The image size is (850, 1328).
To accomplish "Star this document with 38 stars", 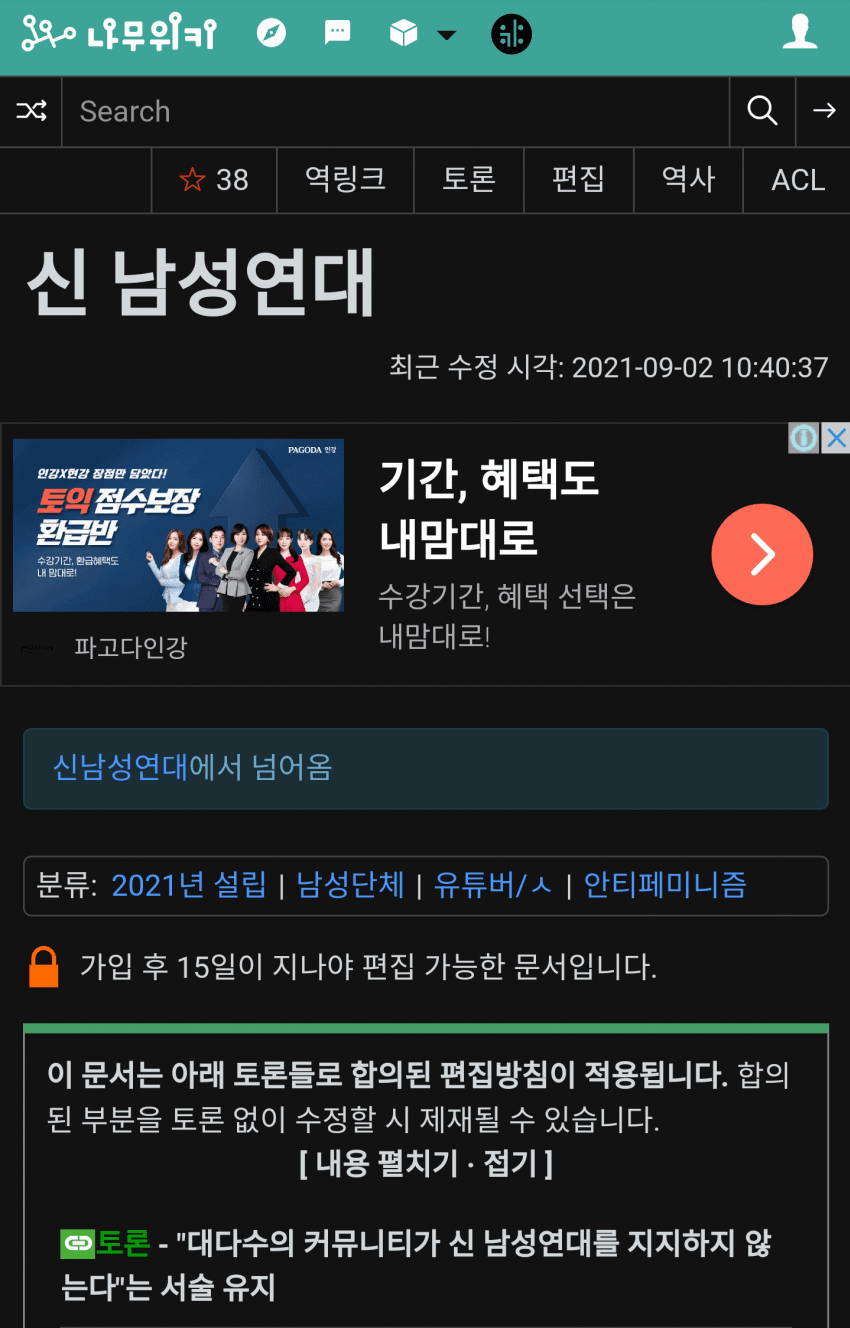I will pyautogui.click(x=214, y=180).
